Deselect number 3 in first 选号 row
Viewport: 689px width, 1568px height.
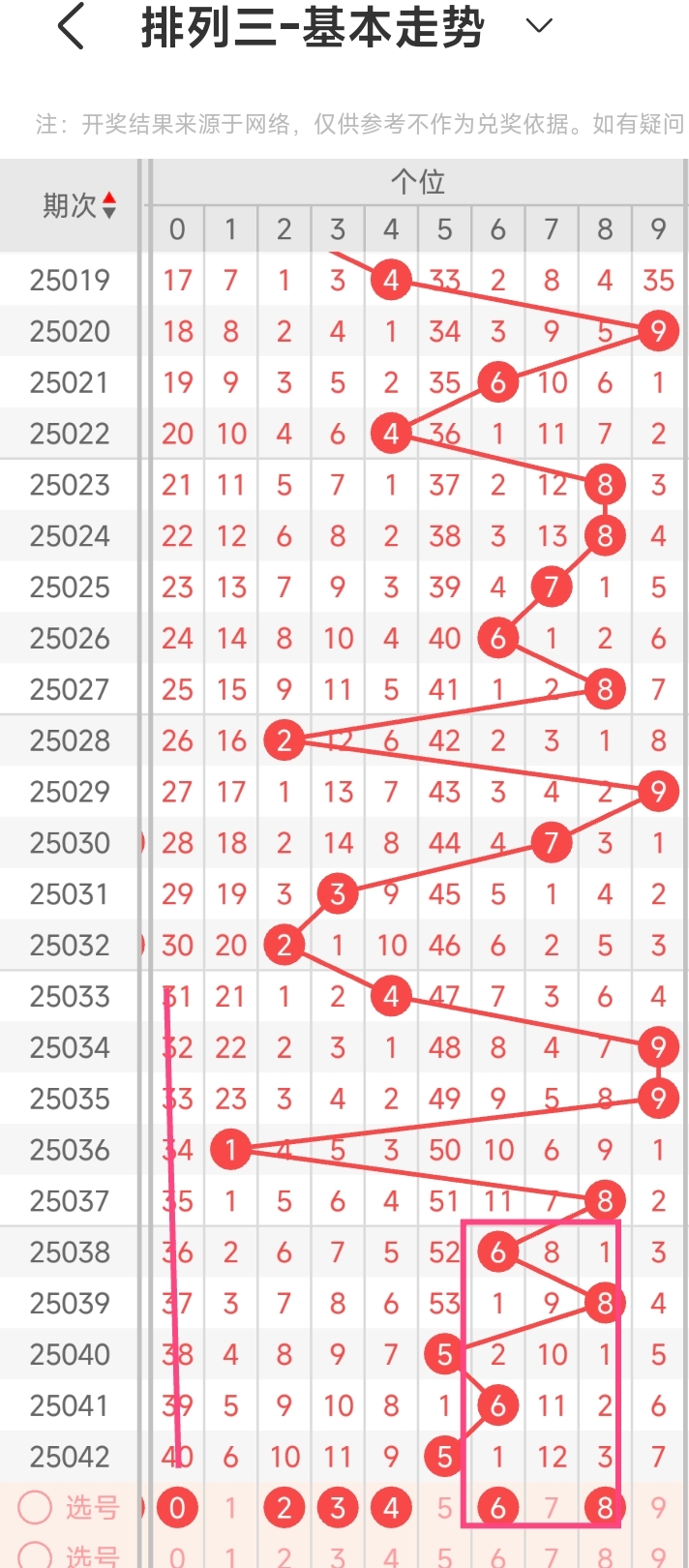point(338,1507)
